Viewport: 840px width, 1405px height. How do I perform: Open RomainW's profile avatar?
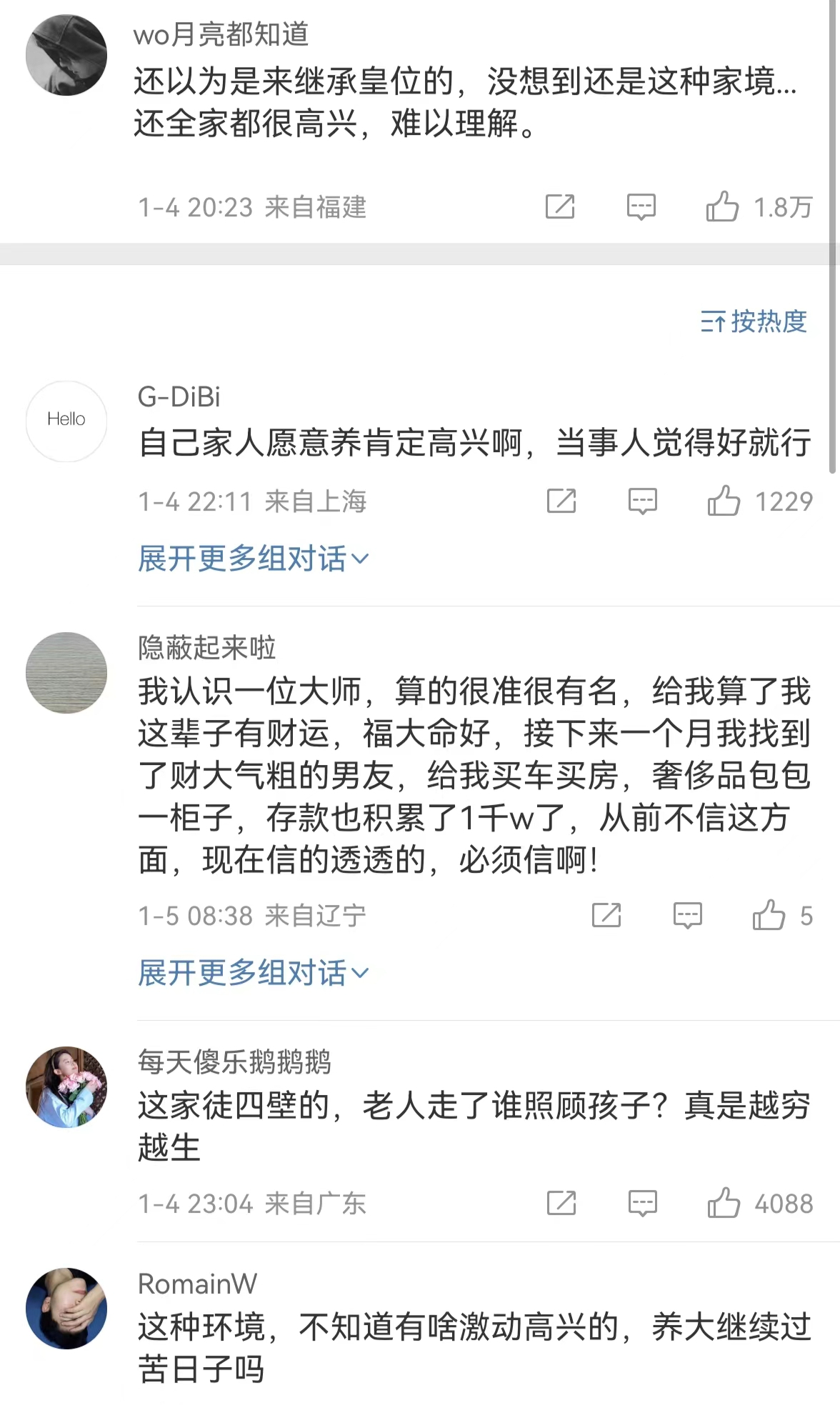(x=66, y=1308)
